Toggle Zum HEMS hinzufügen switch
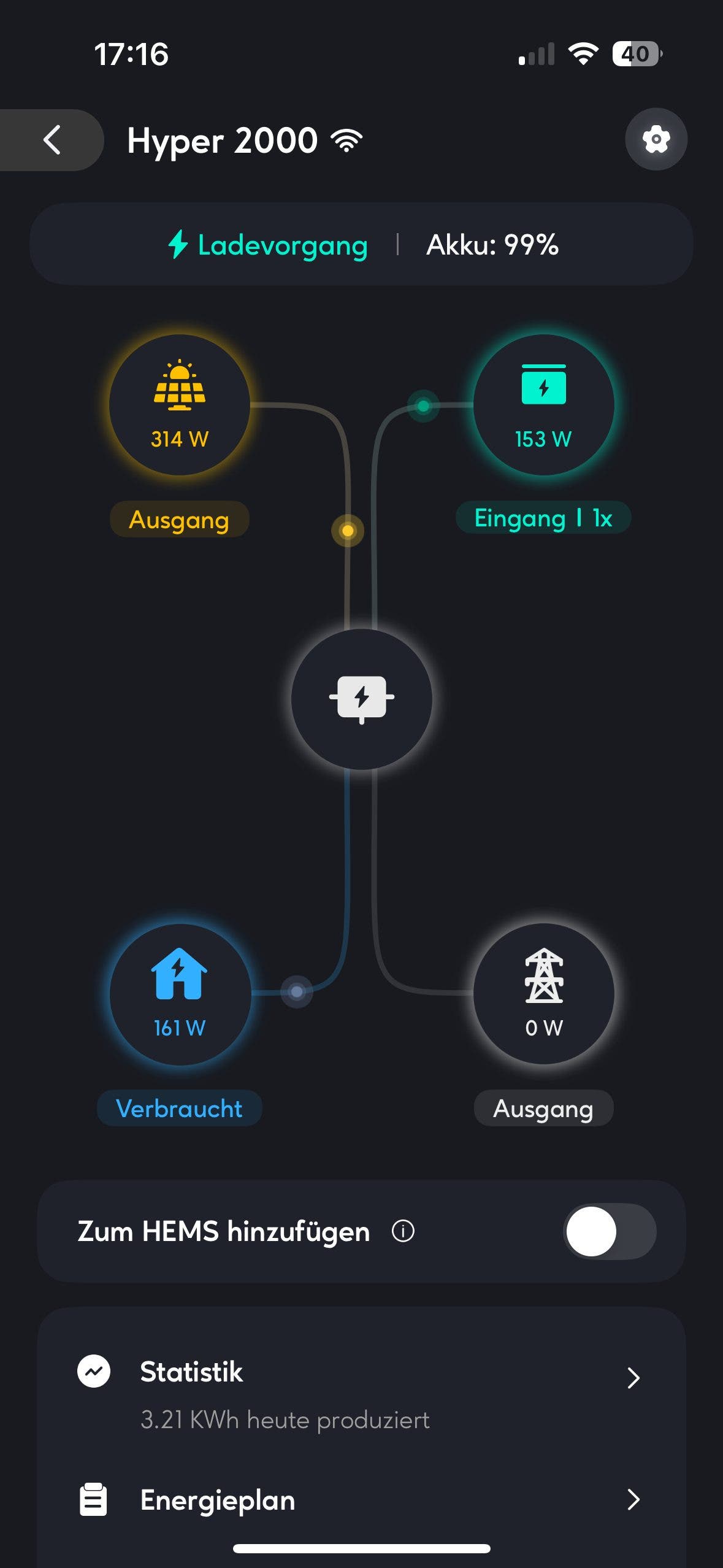 (x=610, y=1231)
